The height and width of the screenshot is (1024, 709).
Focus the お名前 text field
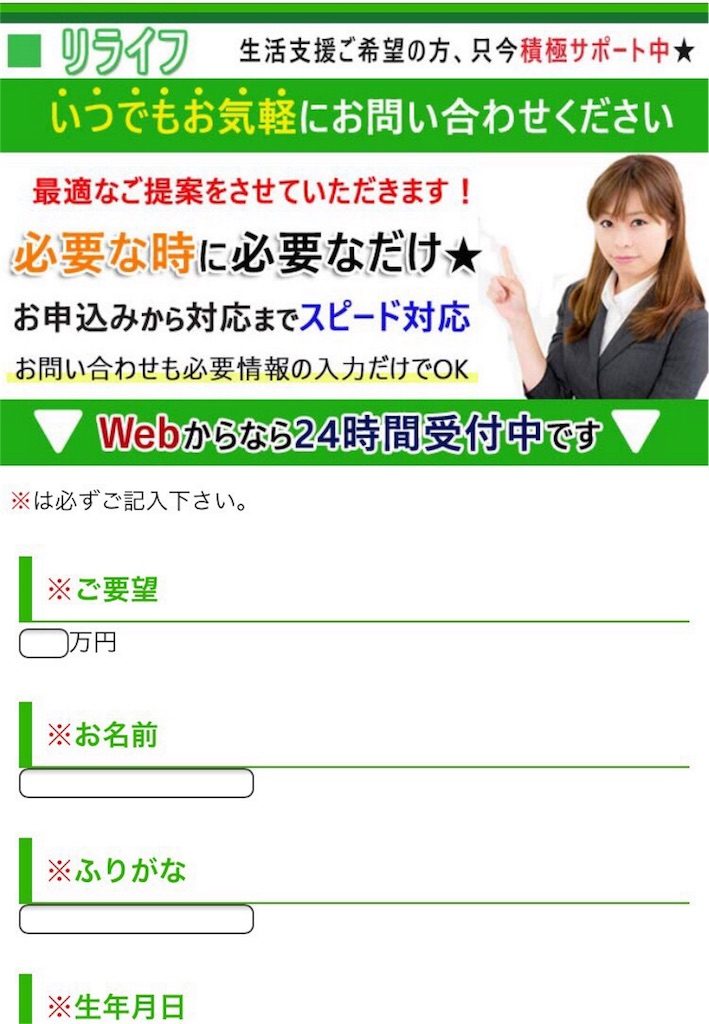[x=136, y=783]
